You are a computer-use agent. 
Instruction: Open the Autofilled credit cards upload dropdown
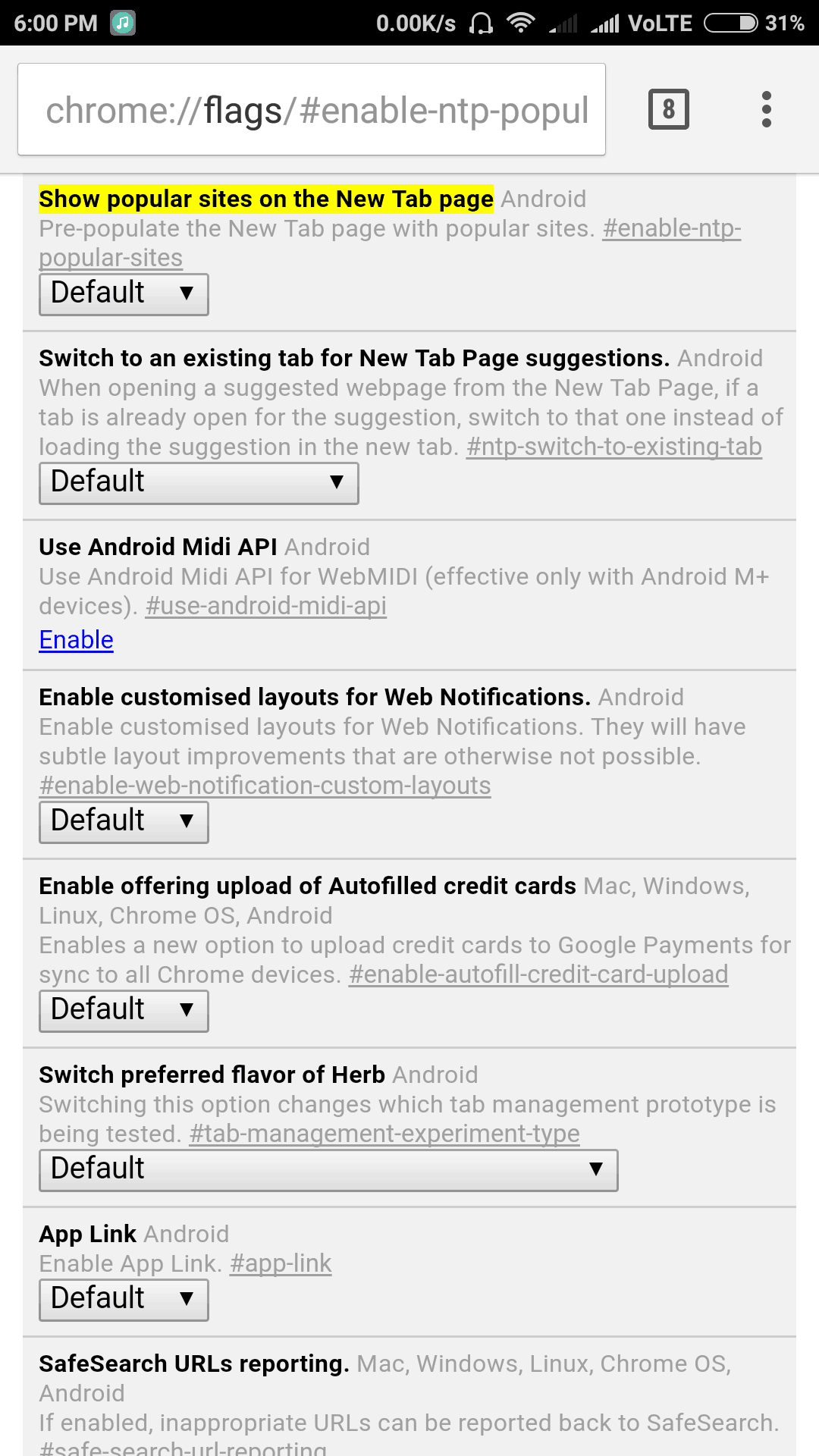124,1011
